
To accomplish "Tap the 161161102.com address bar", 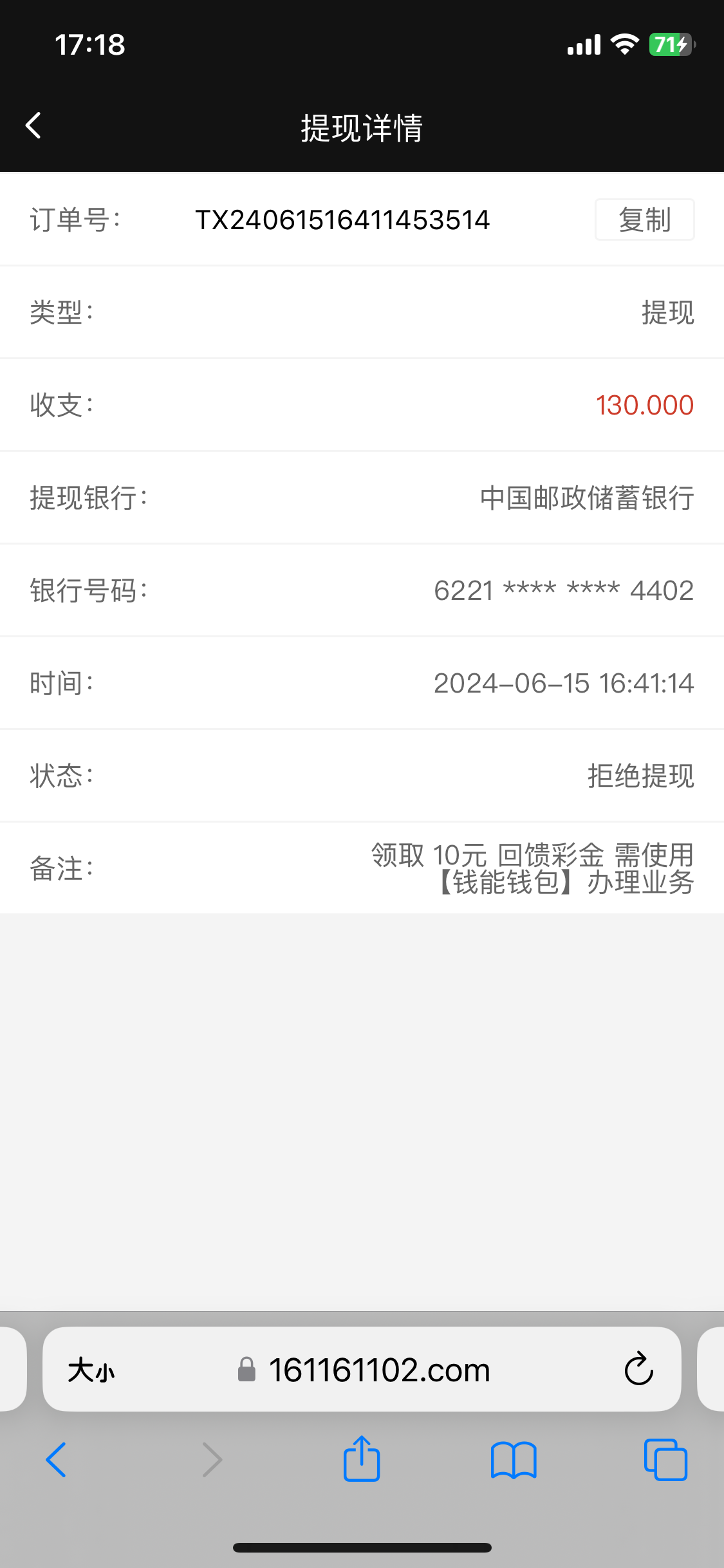I will point(378,1370).
